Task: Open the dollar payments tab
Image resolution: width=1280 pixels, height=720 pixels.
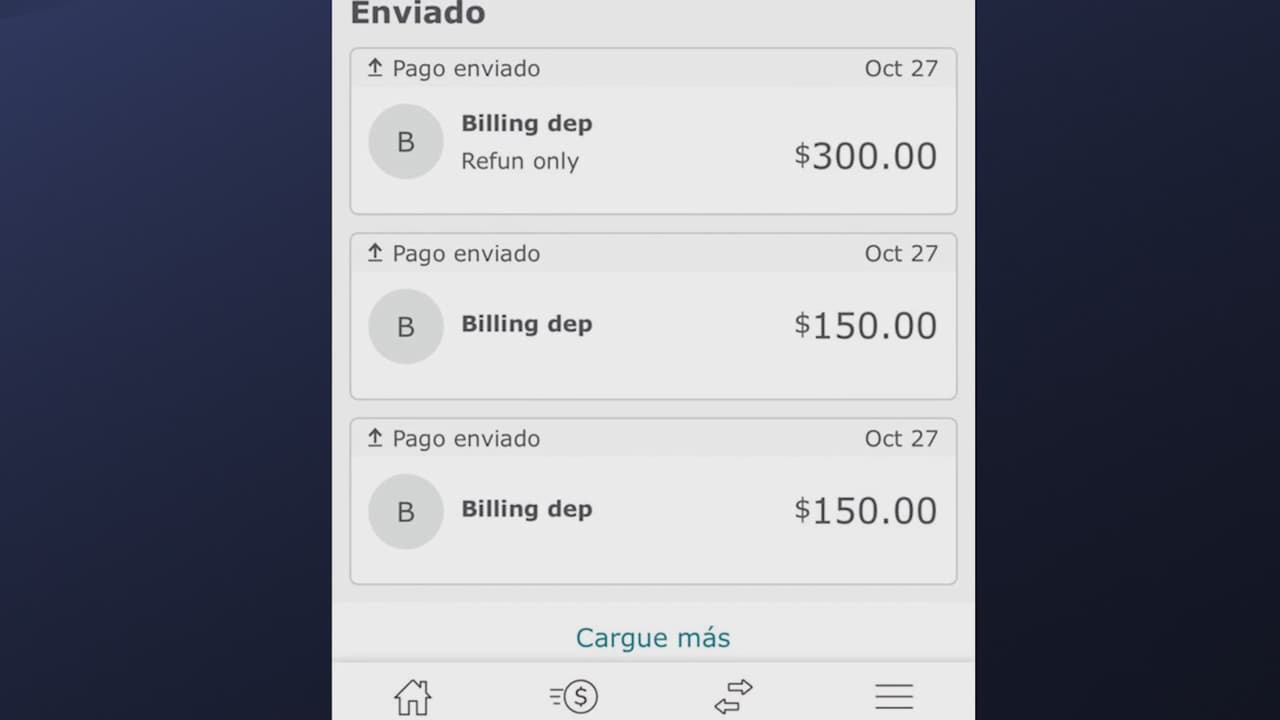Action: click(574, 696)
